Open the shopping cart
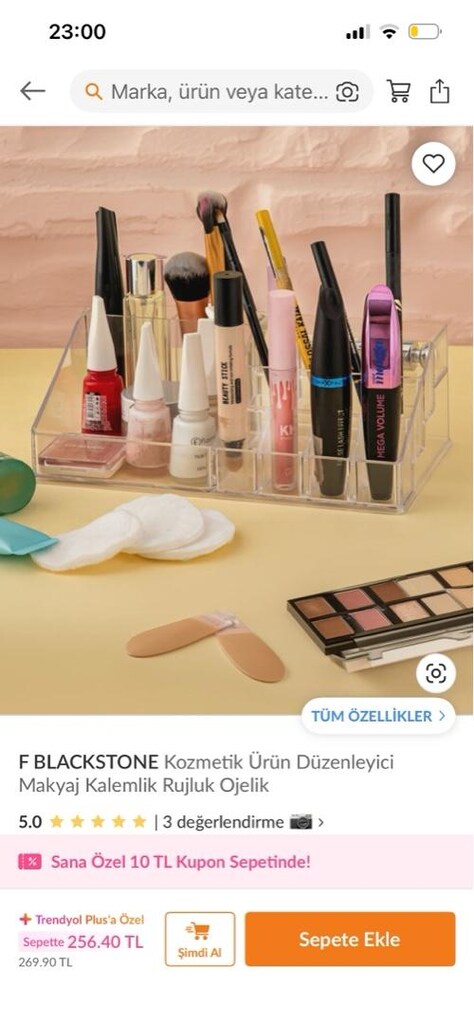The image size is (474, 1024). (398, 91)
